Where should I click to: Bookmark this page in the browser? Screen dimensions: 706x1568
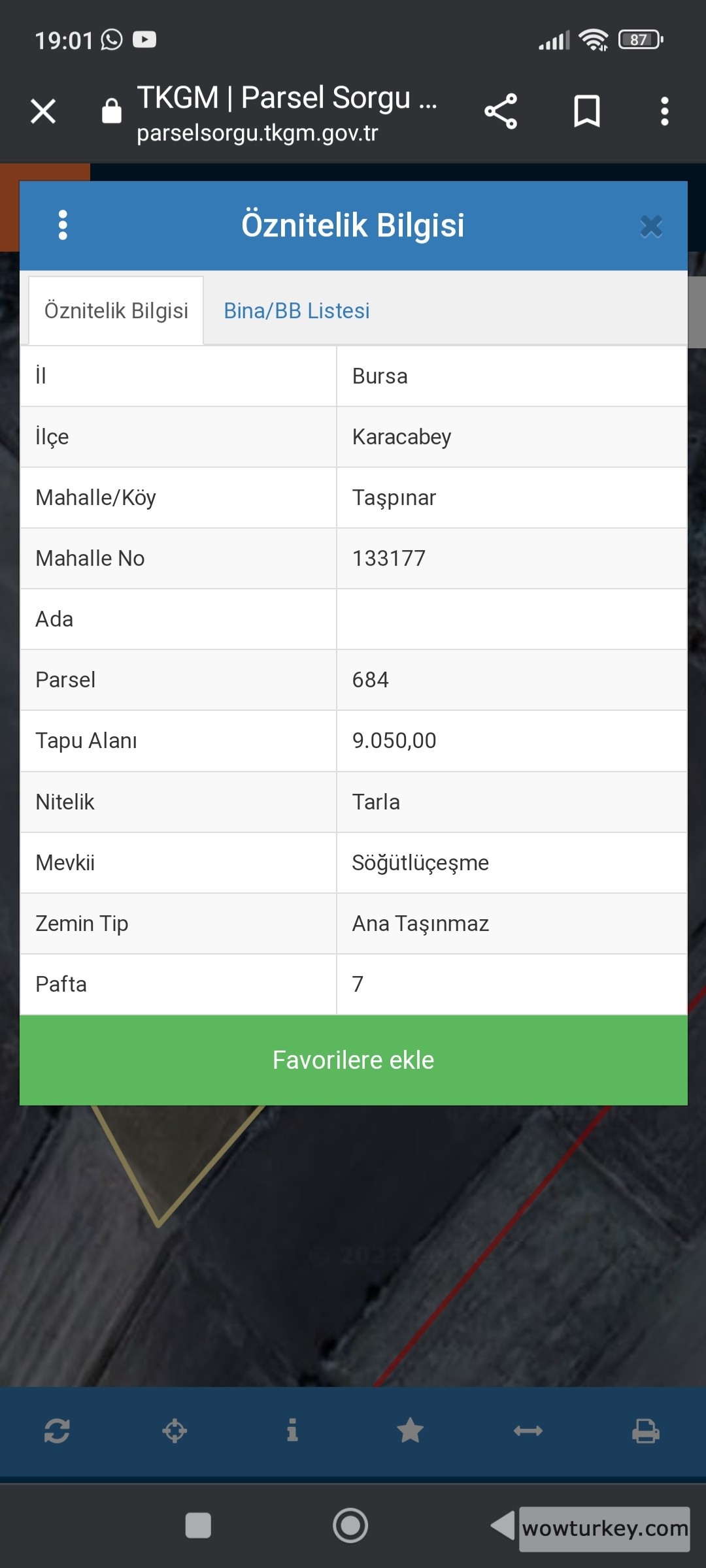[586, 111]
